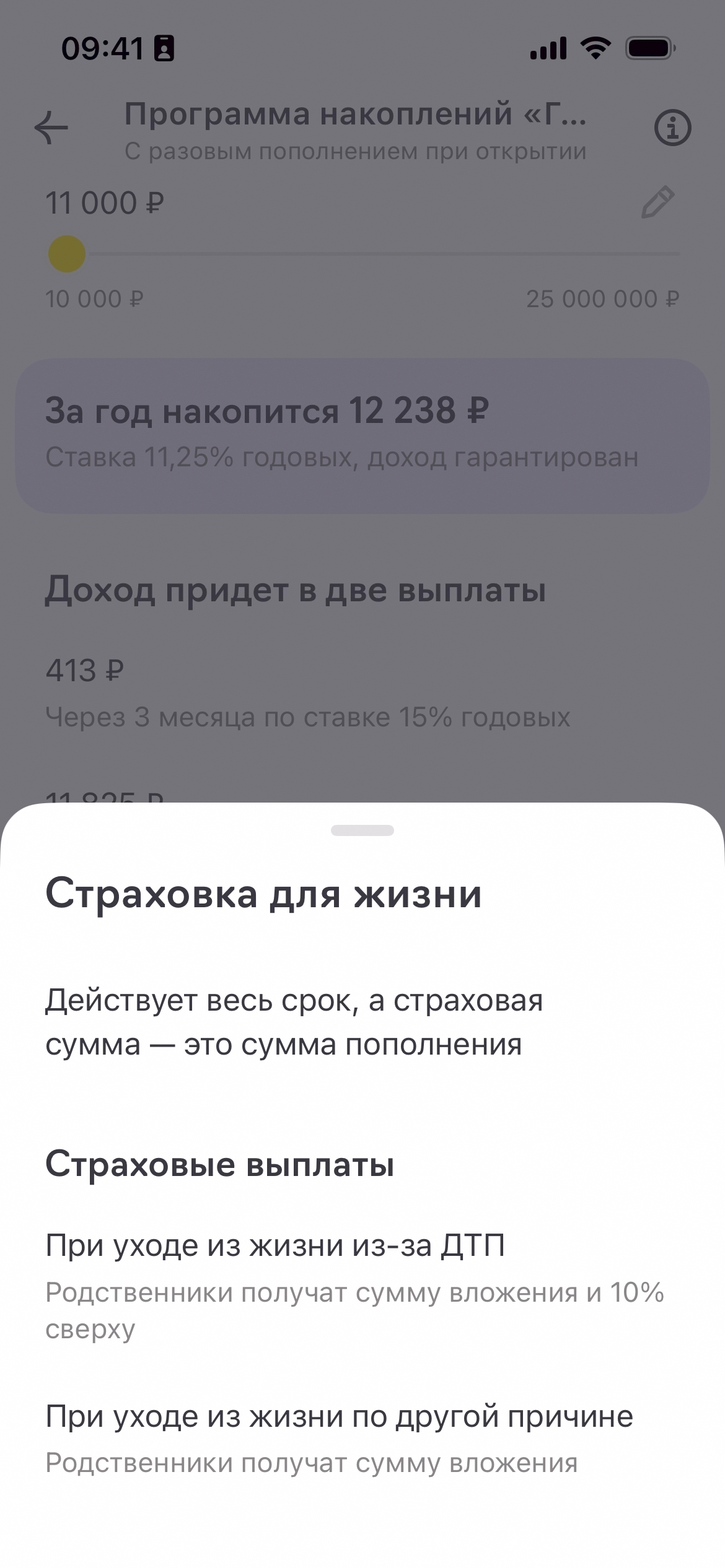Tap the deposit amount slider knob
Viewport: 725px width, 1568px height.
(x=67, y=254)
